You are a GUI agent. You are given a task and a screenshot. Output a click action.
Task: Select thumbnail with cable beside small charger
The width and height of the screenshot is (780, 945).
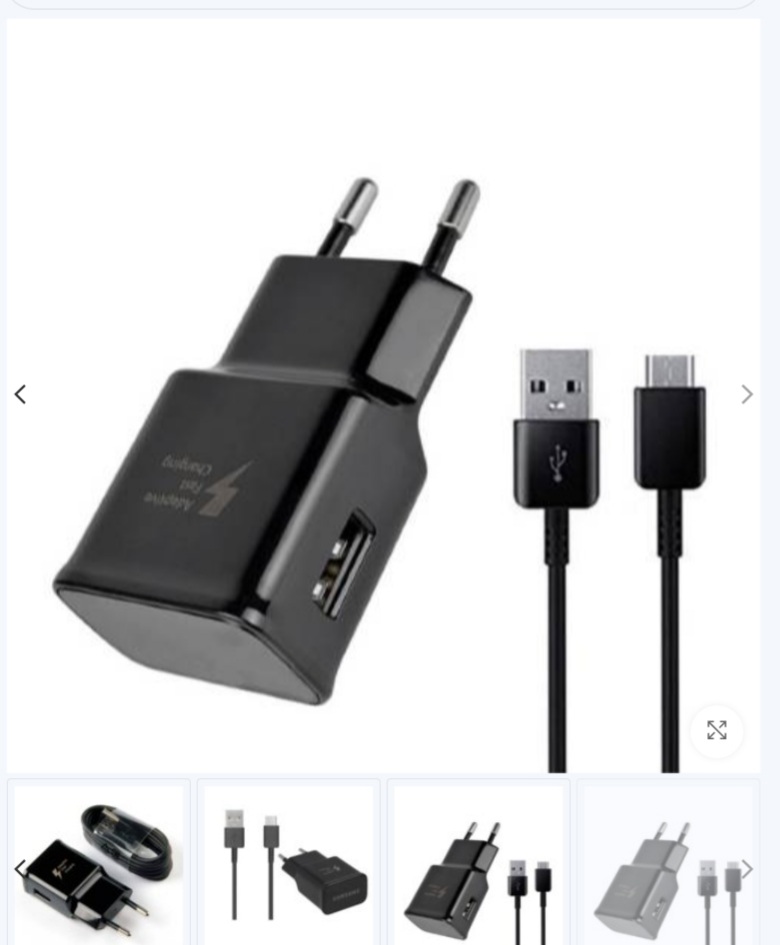[x=288, y=865]
